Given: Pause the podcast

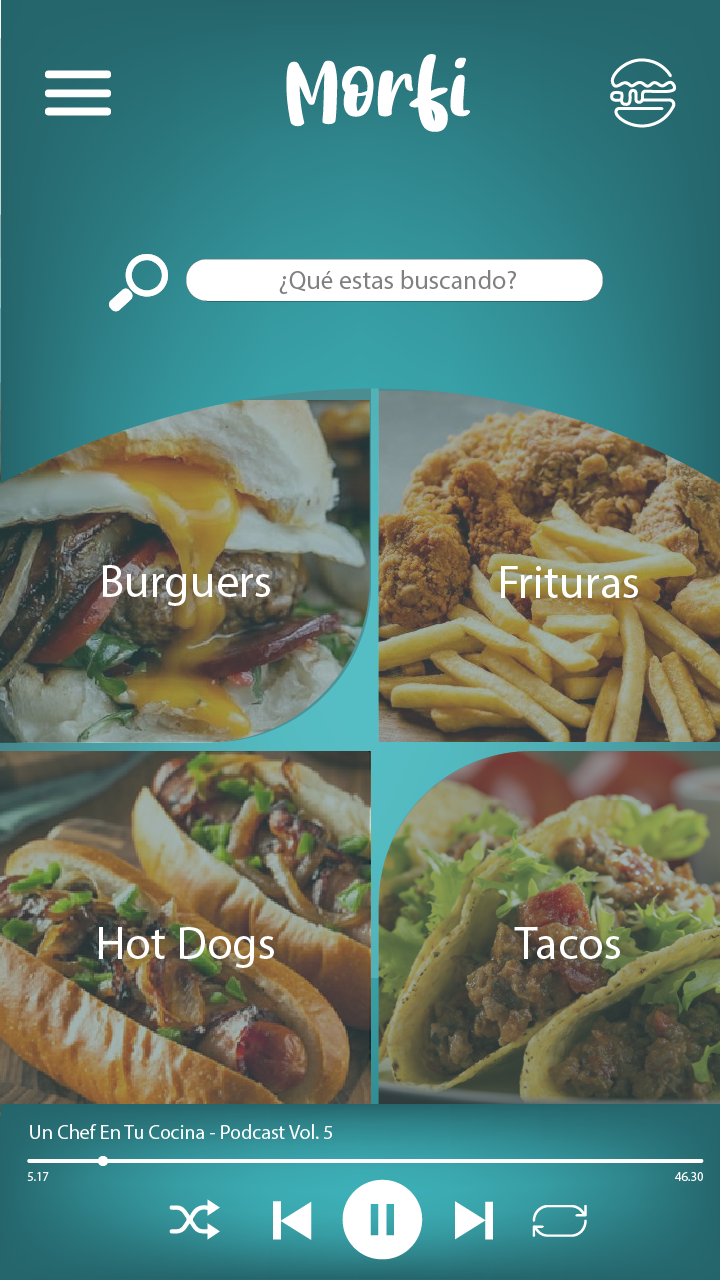Looking at the screenshot, I should [382, 1220].
